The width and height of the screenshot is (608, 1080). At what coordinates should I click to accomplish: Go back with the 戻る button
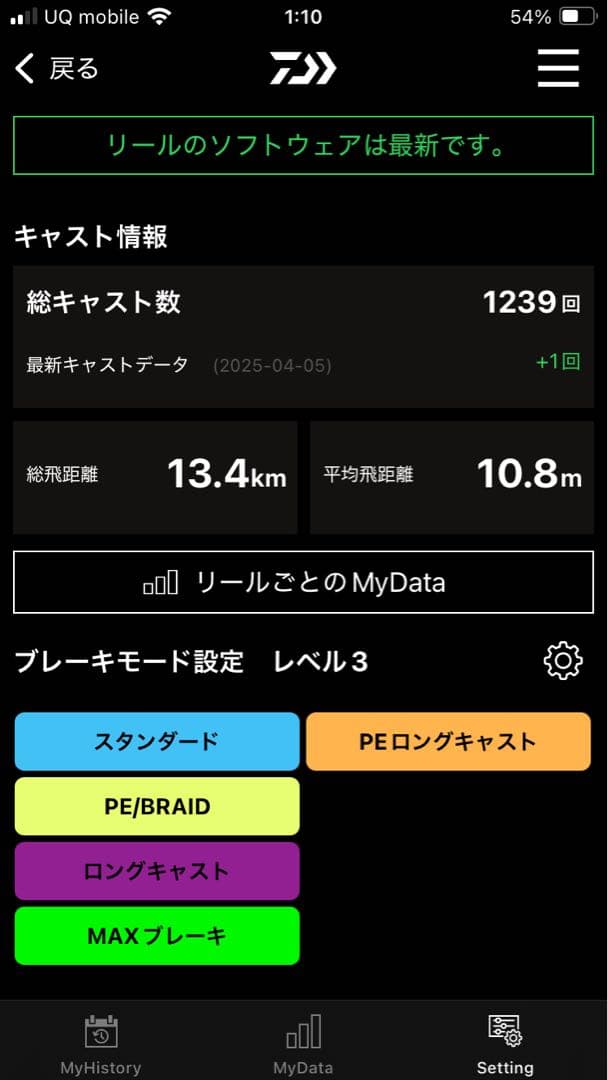[x=57, y=69]
